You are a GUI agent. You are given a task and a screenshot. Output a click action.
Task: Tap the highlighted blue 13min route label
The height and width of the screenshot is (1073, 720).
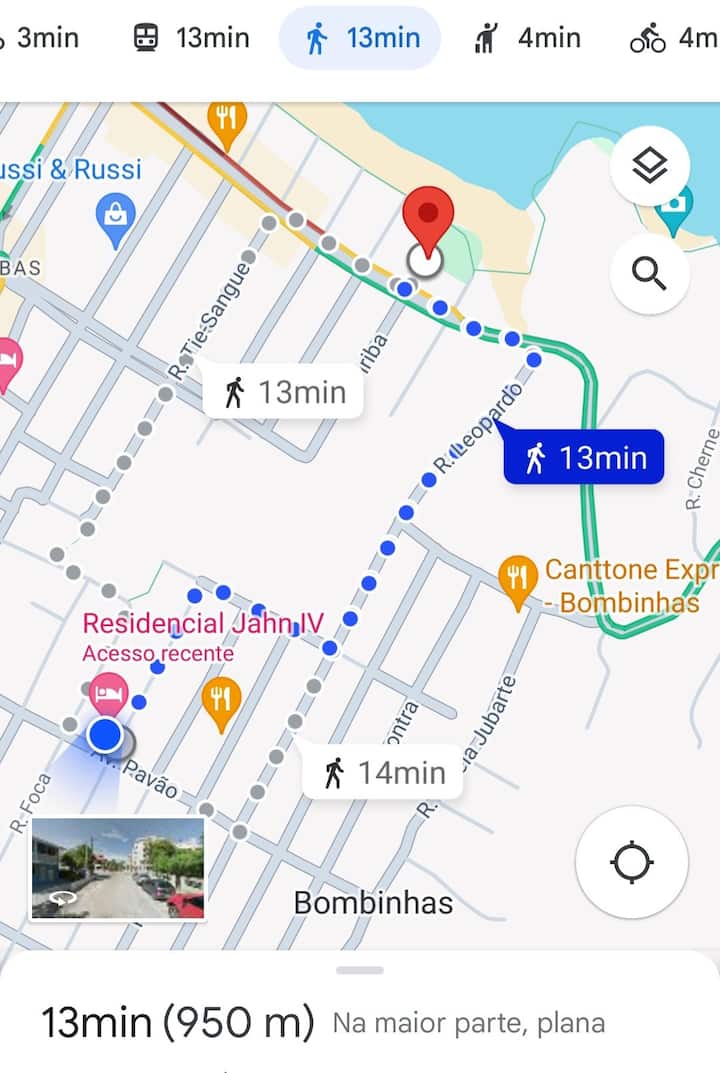(585, 458)
